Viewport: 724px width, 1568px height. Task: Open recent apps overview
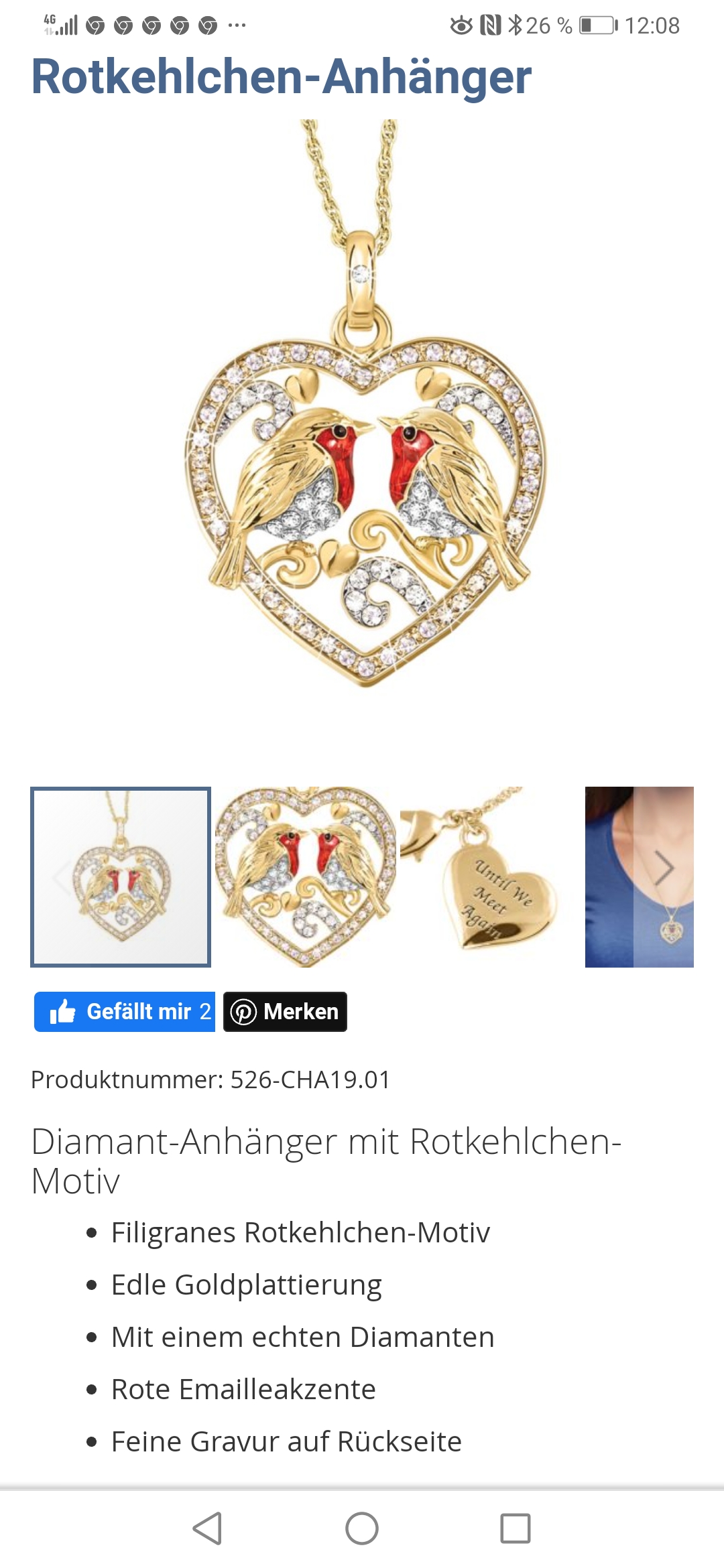tap(516, 1528)
